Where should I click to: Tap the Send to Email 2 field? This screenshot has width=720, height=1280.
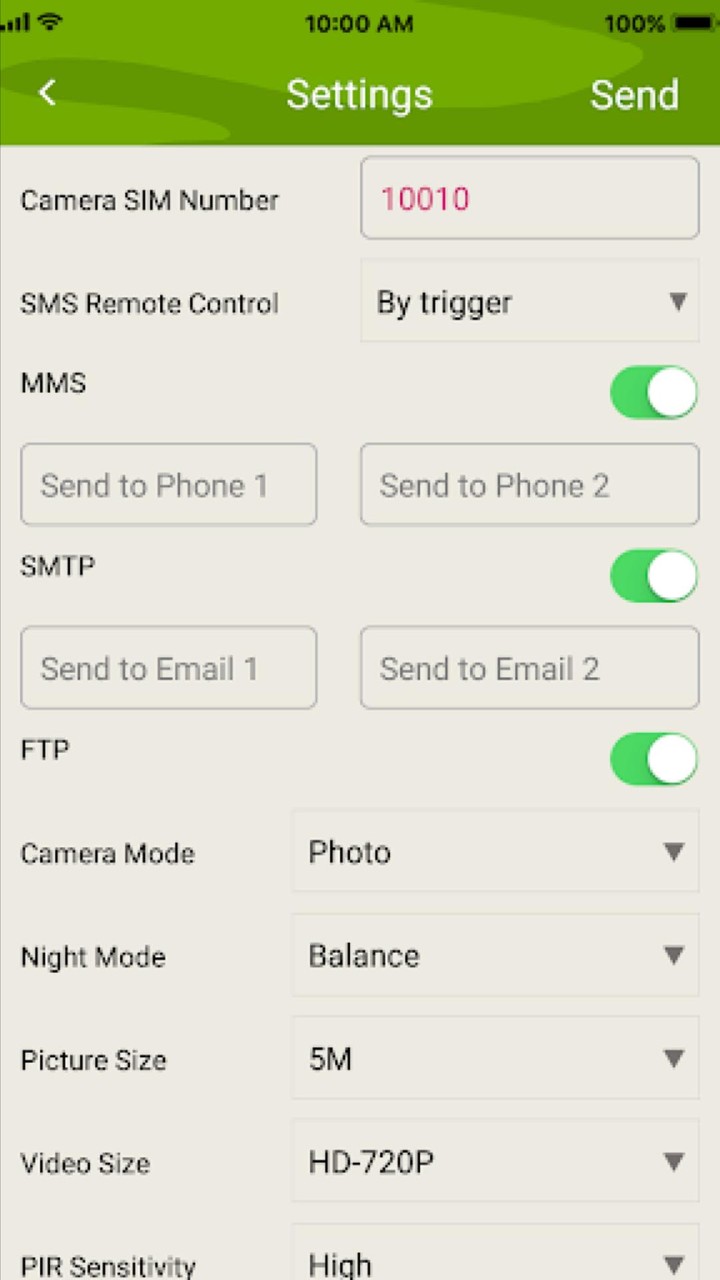click(529, 668)
